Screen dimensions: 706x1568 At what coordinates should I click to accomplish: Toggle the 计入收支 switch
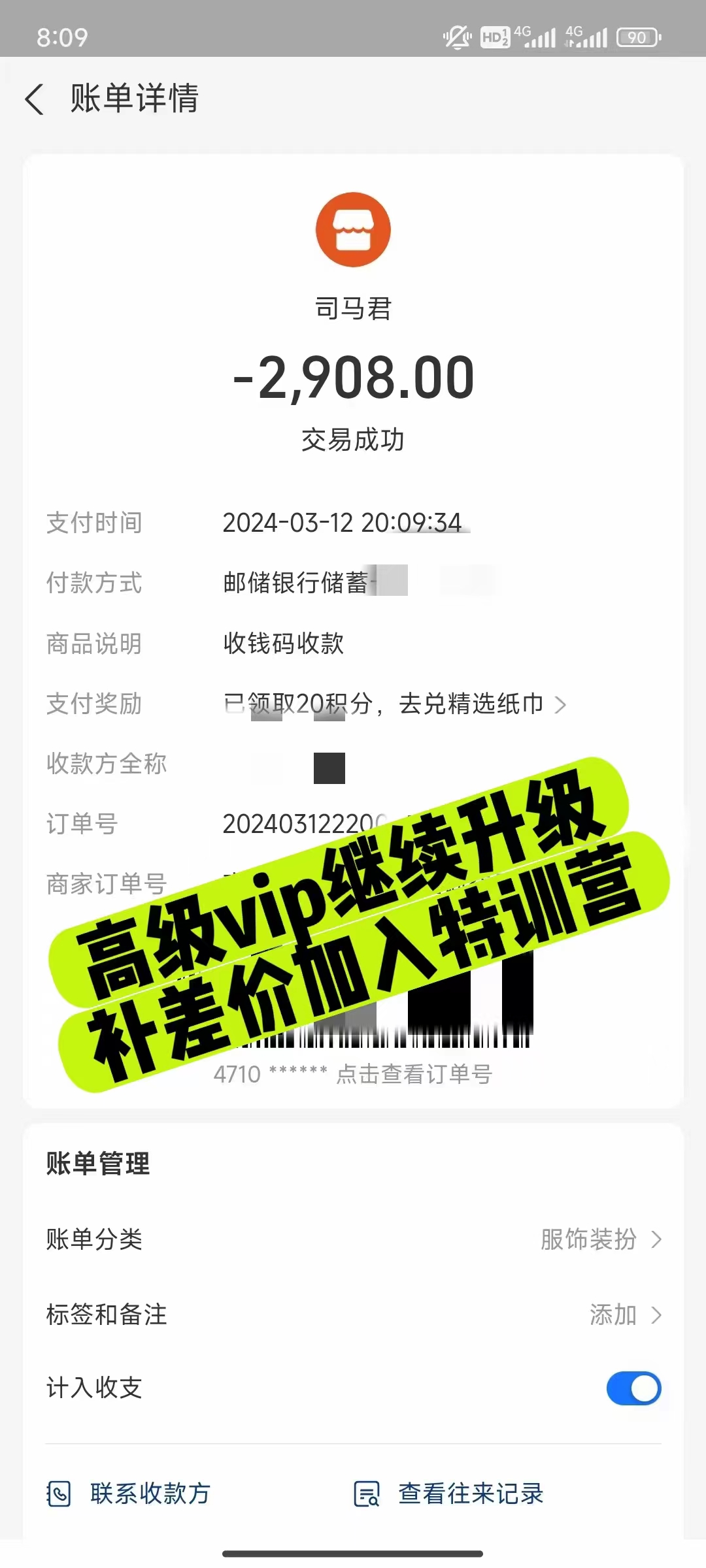pyautogui.click(x=633, y=1388)
